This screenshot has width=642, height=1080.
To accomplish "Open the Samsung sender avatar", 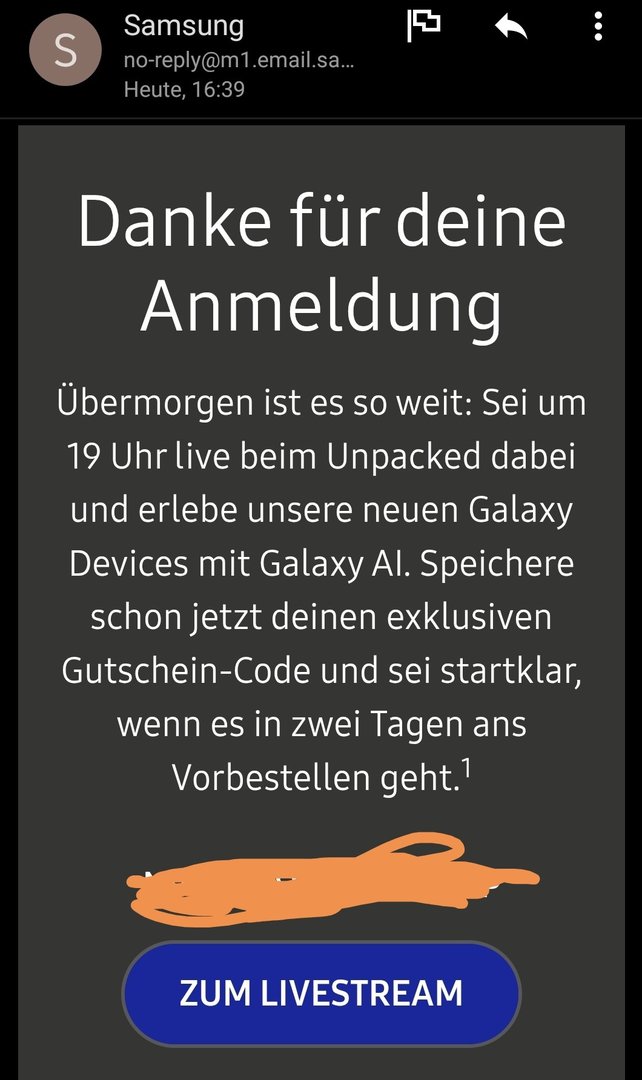I will click(66, 52).
